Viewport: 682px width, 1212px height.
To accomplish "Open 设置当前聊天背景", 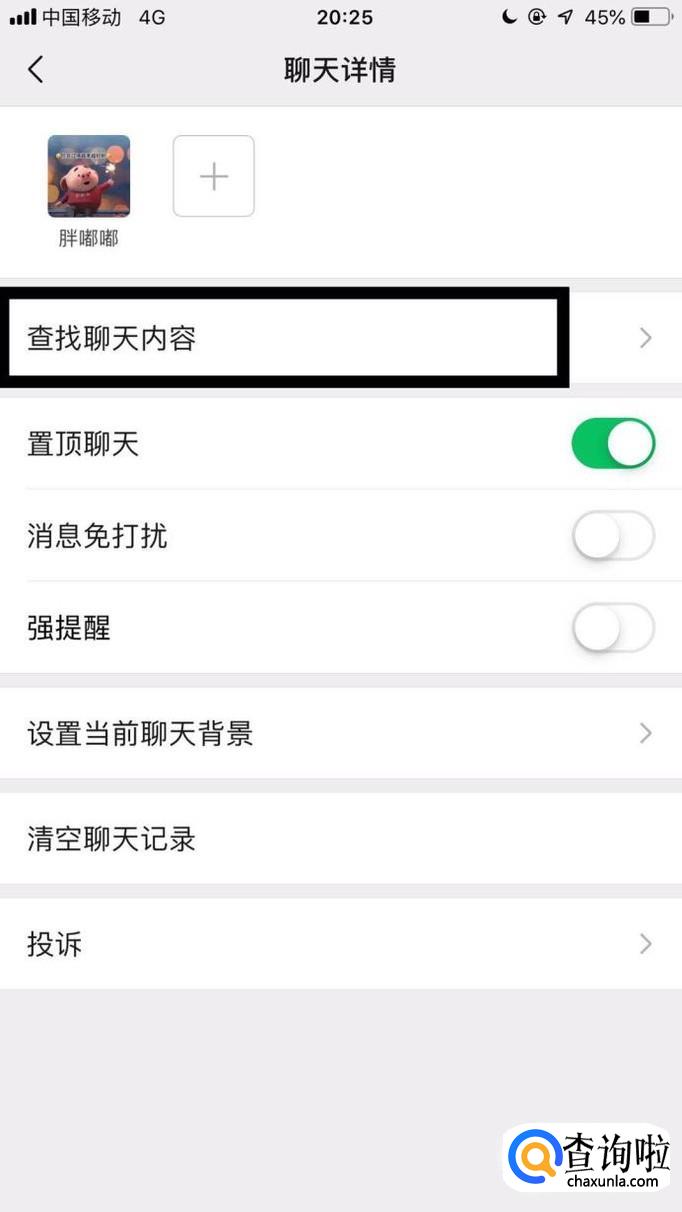I will 341,733.
